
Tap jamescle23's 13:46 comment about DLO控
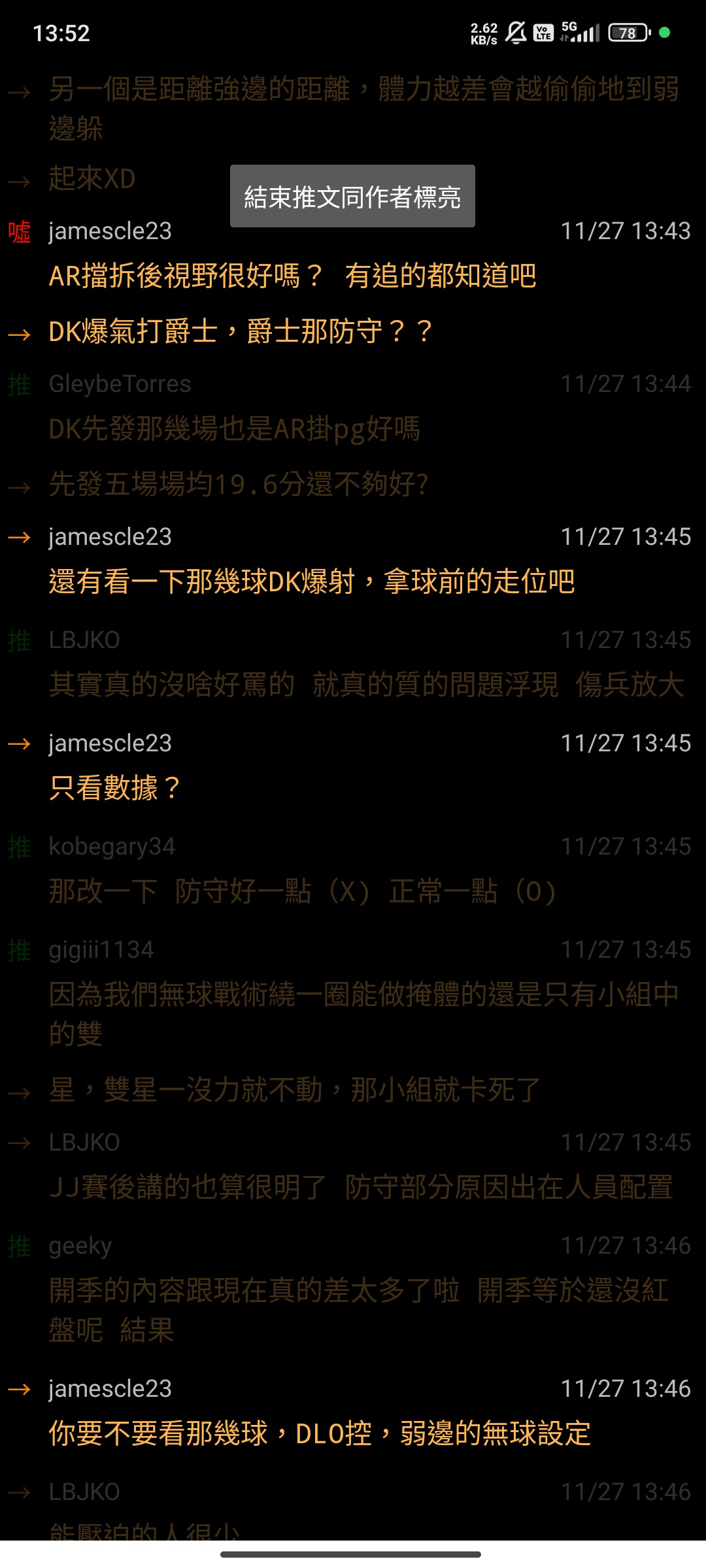[320, 1433]
